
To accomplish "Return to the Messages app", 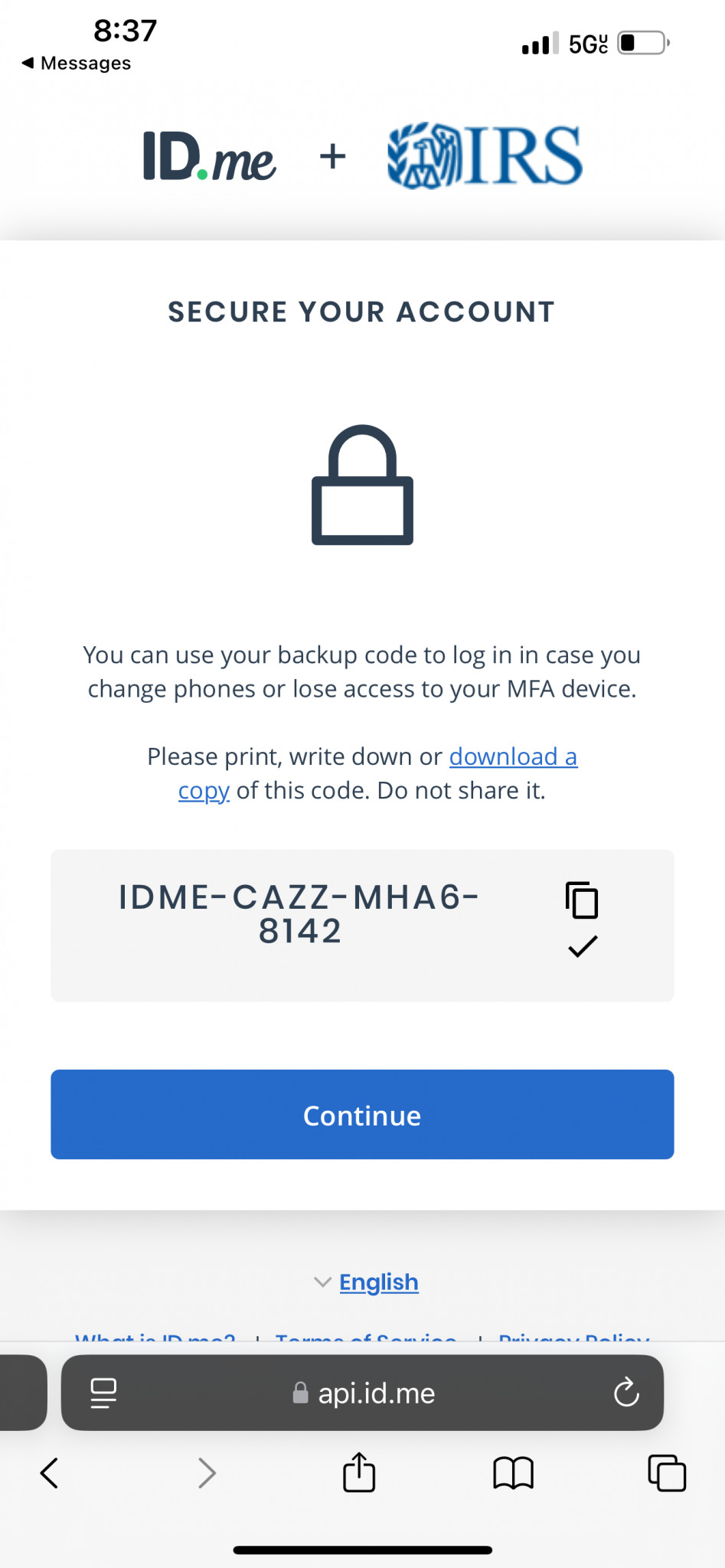I will click(77, 63).
